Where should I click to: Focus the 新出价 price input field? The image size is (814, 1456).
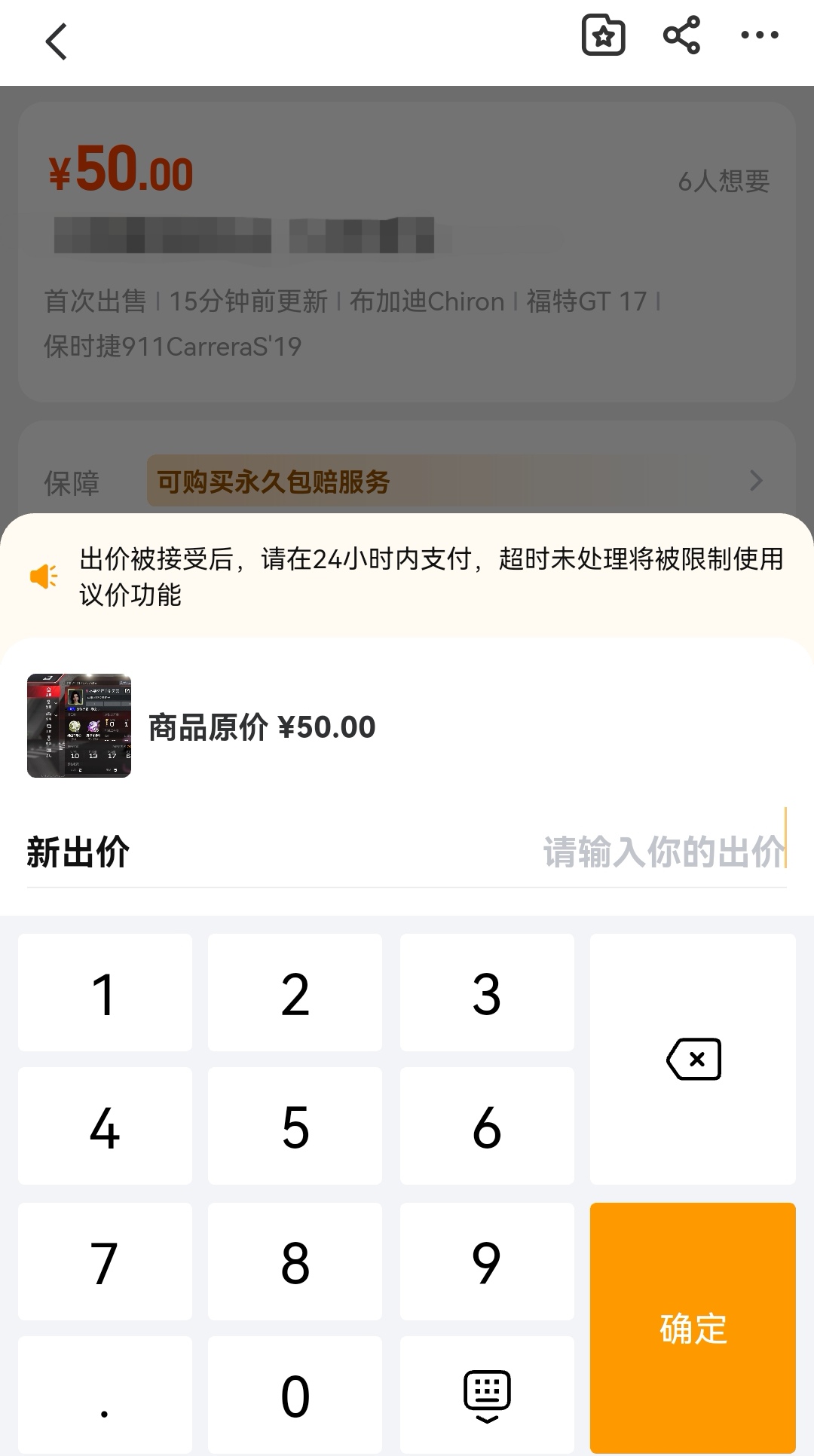point(663,852)
